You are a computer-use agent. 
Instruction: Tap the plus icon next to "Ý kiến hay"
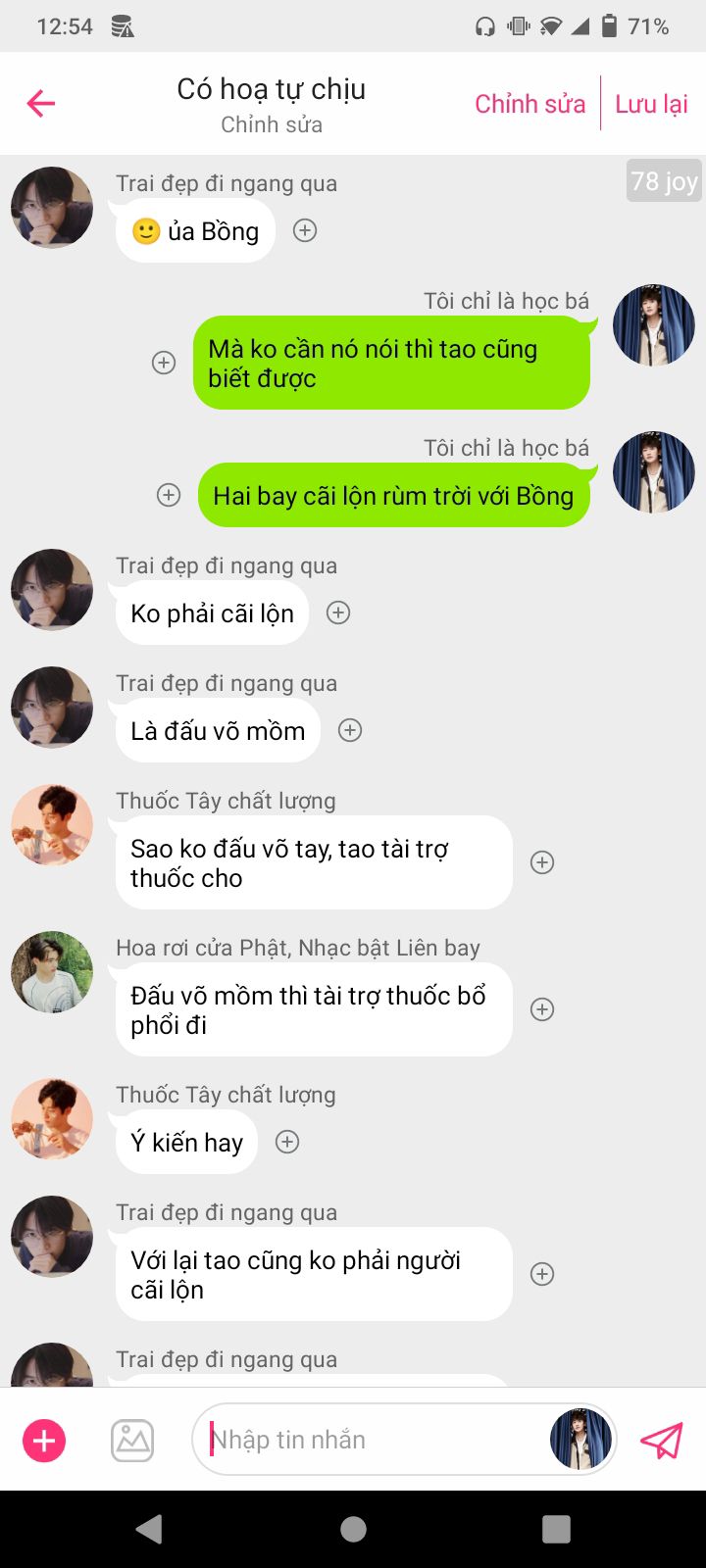pos(287,1142)
